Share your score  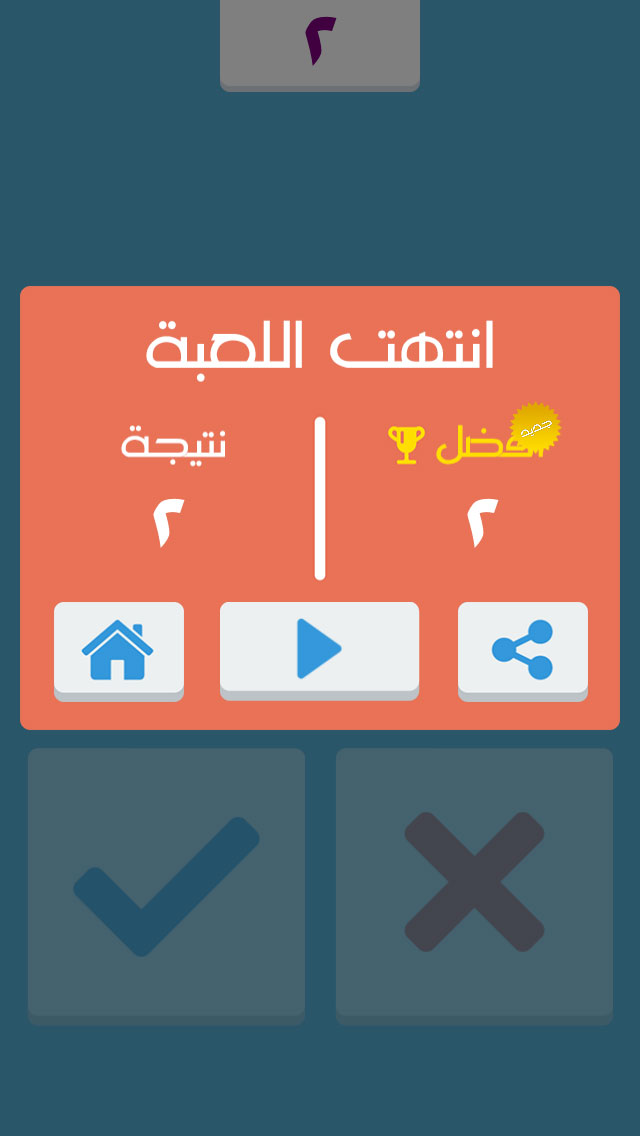pyautogui.click(x=522, y=649)
